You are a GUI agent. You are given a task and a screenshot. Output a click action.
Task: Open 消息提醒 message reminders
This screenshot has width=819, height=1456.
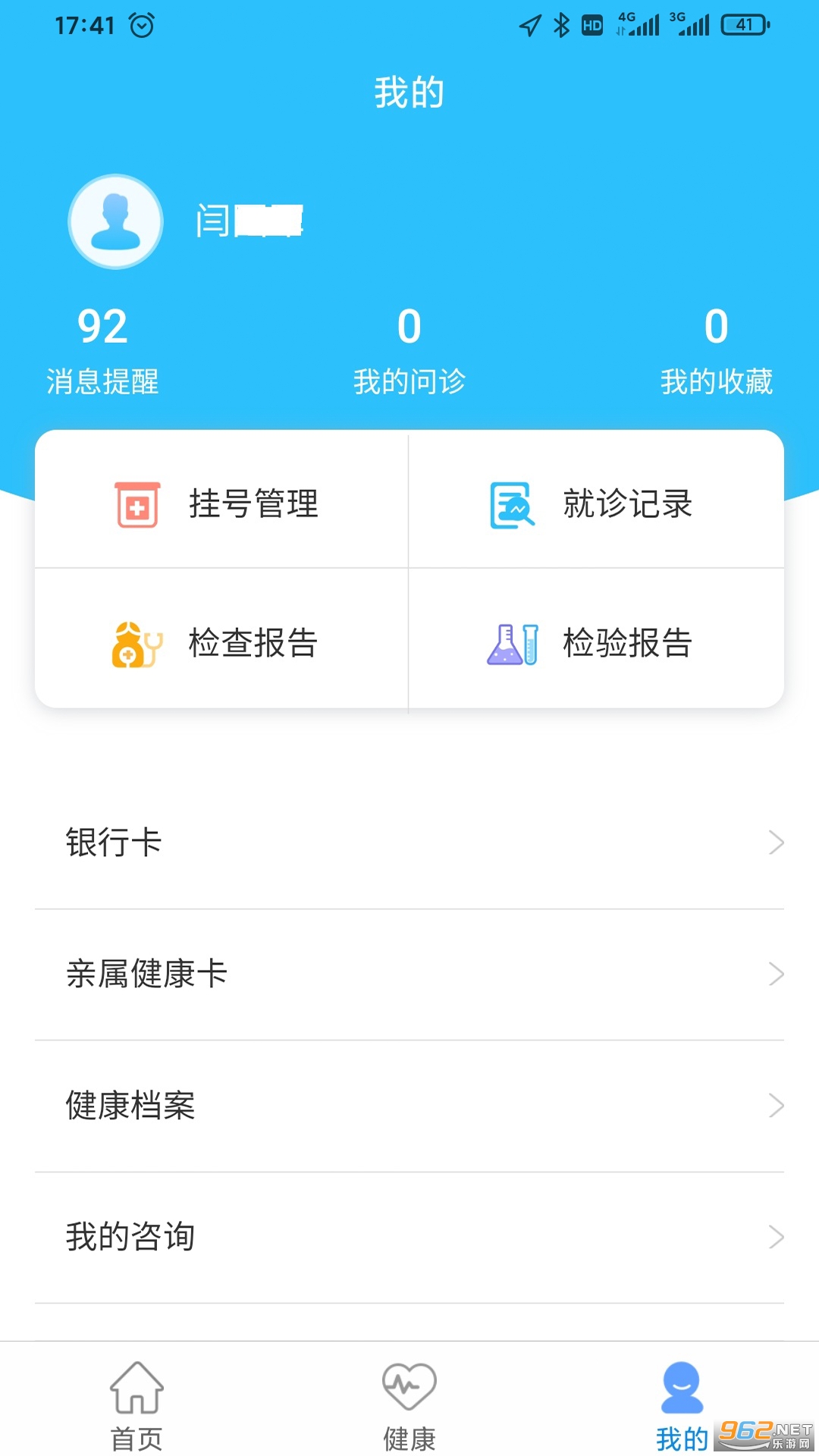coord(102,350)
